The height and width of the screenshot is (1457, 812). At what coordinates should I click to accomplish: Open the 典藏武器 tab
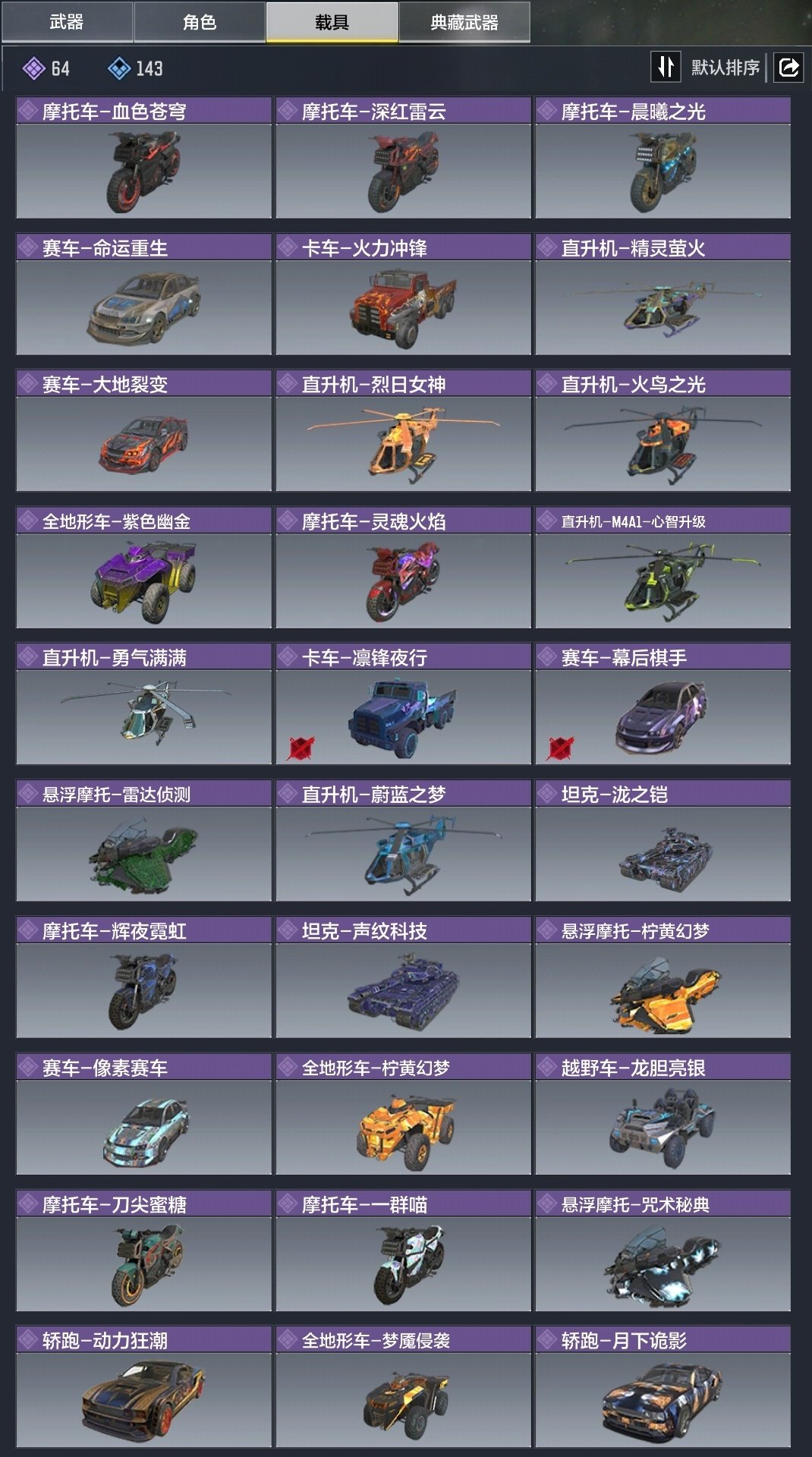pos(464,22)
